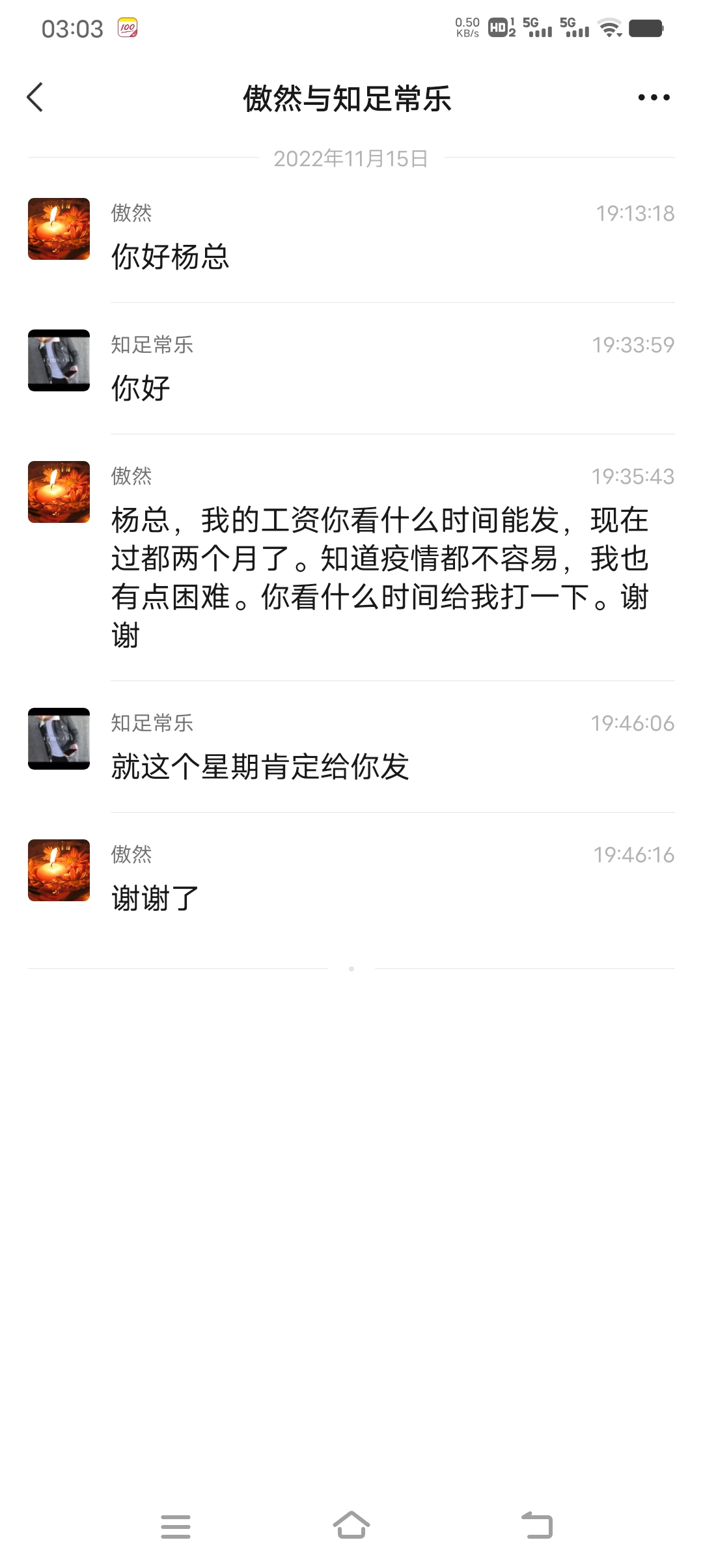The height and width of the screenshot is (1568, 703).
Task: Open the system recent apps menu button
Action: [176, 1526]
